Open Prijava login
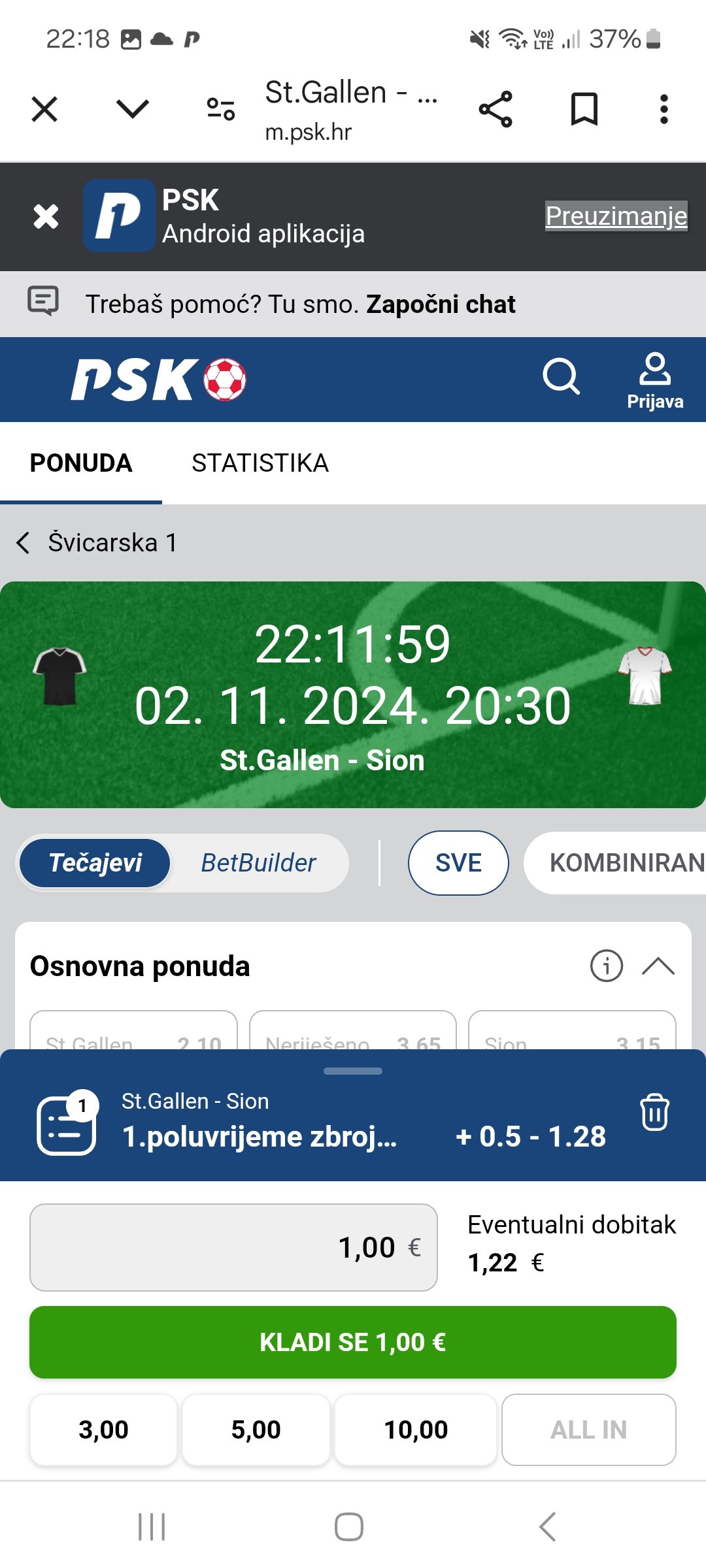 coord(655,381)
